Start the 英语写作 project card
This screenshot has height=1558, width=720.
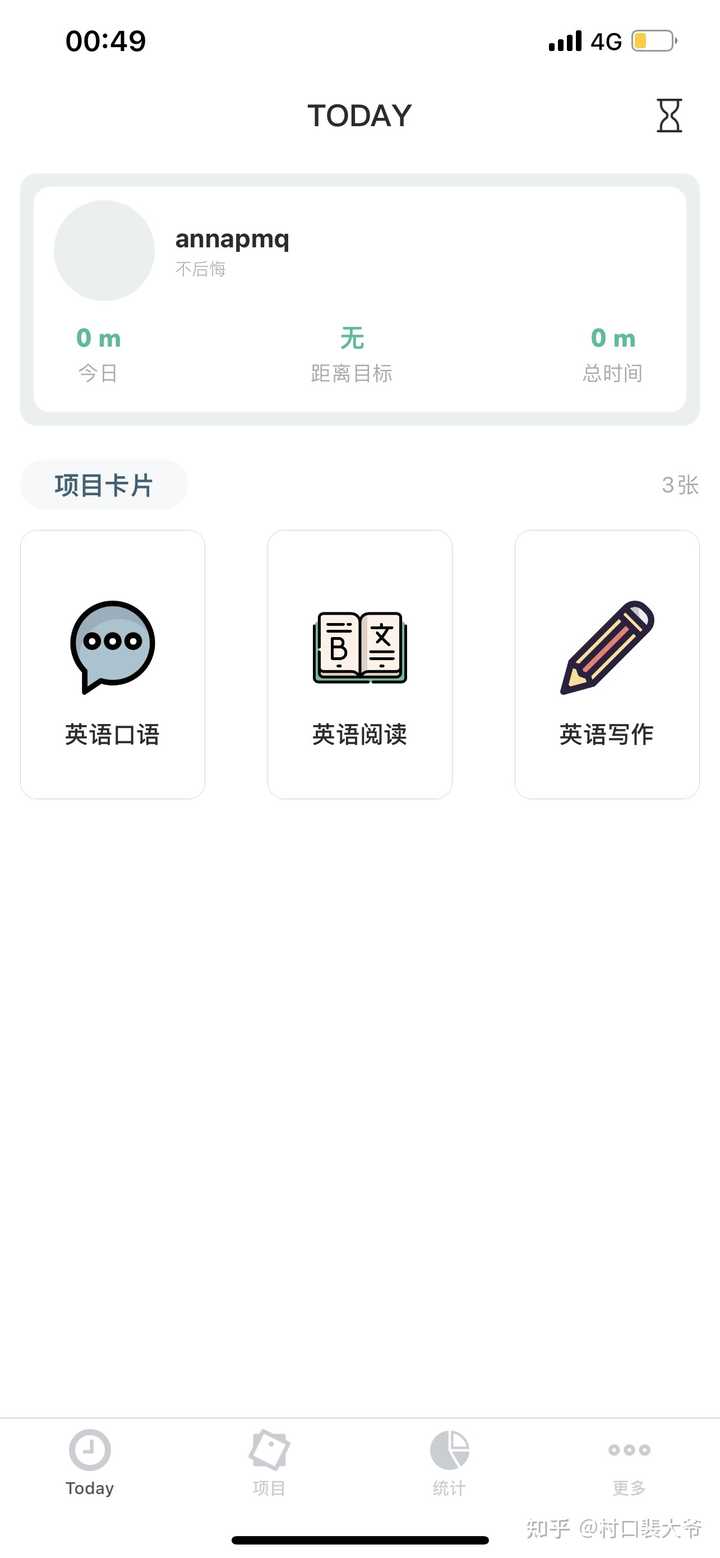607,665
